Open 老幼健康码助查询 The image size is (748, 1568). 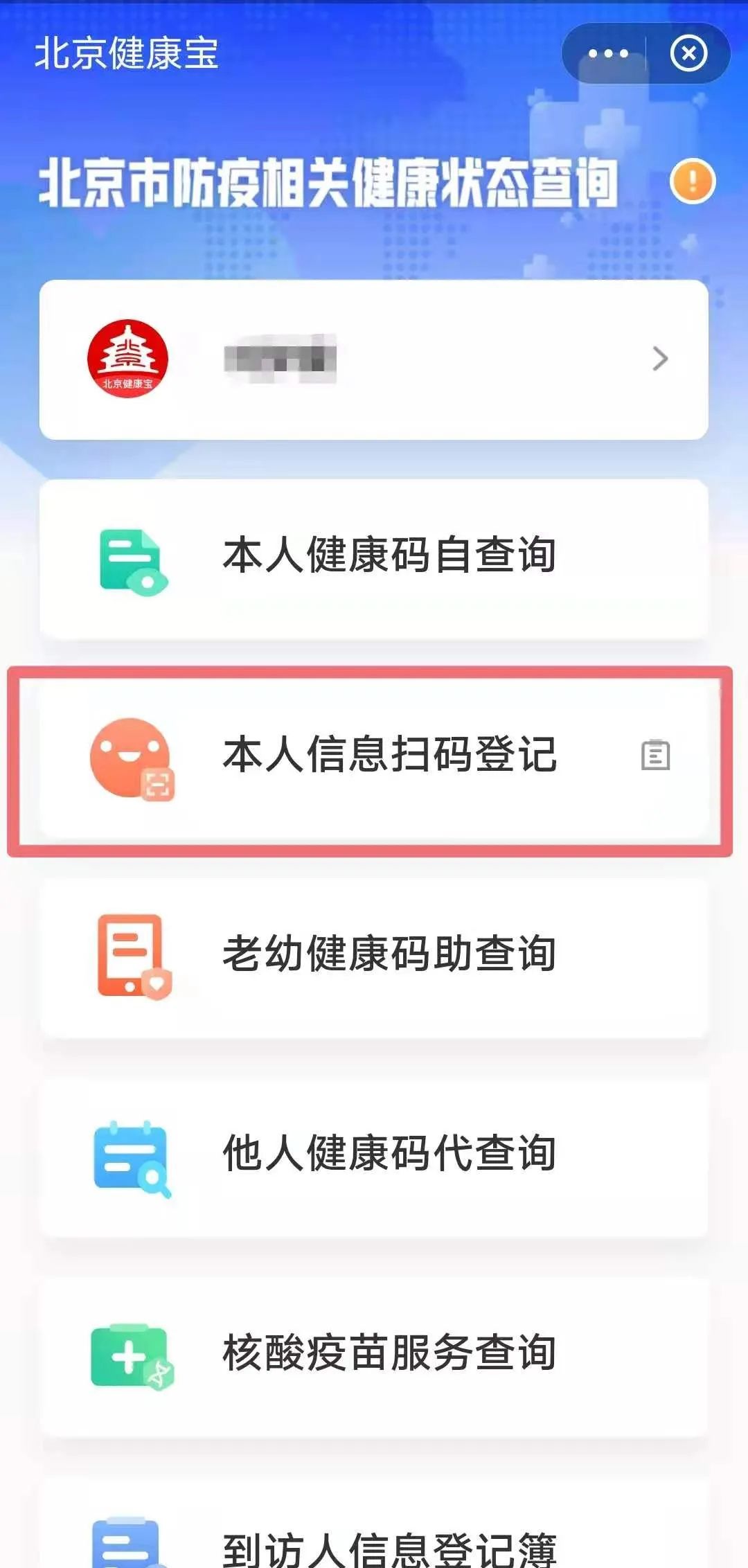click(x=374, y=956)
